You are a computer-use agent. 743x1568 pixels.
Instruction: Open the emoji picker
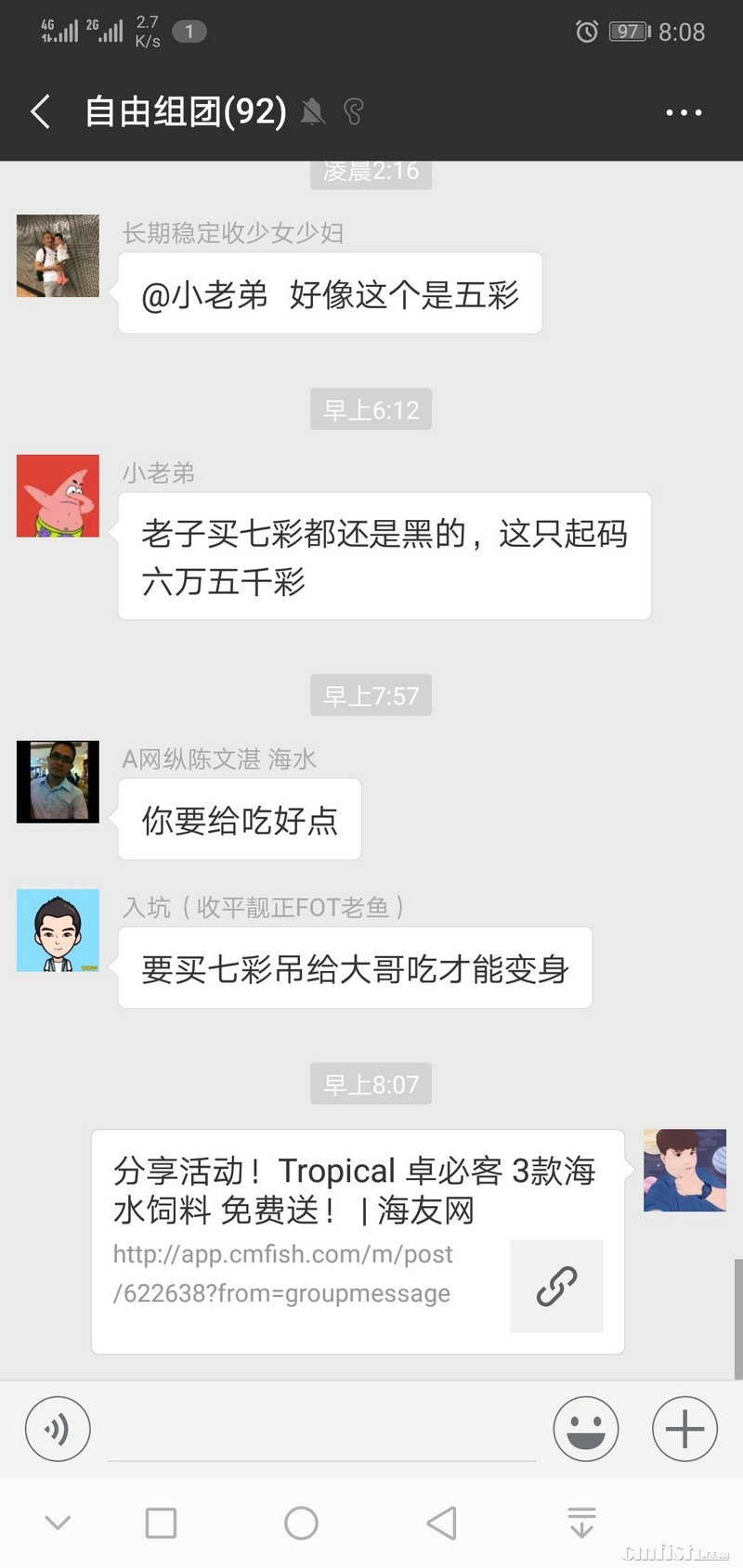click(586, 1429)
